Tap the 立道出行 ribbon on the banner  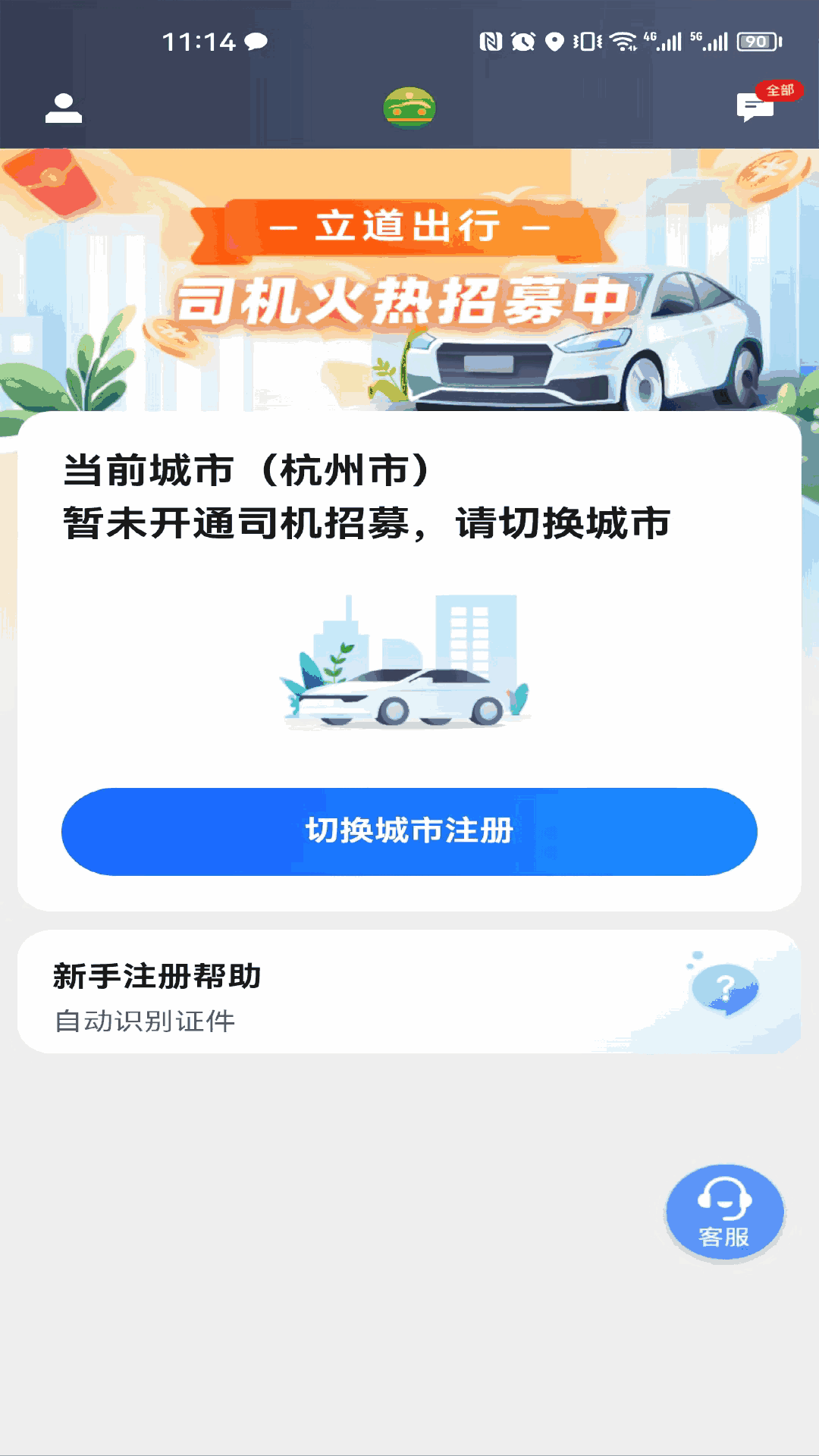tap(409, 229)
